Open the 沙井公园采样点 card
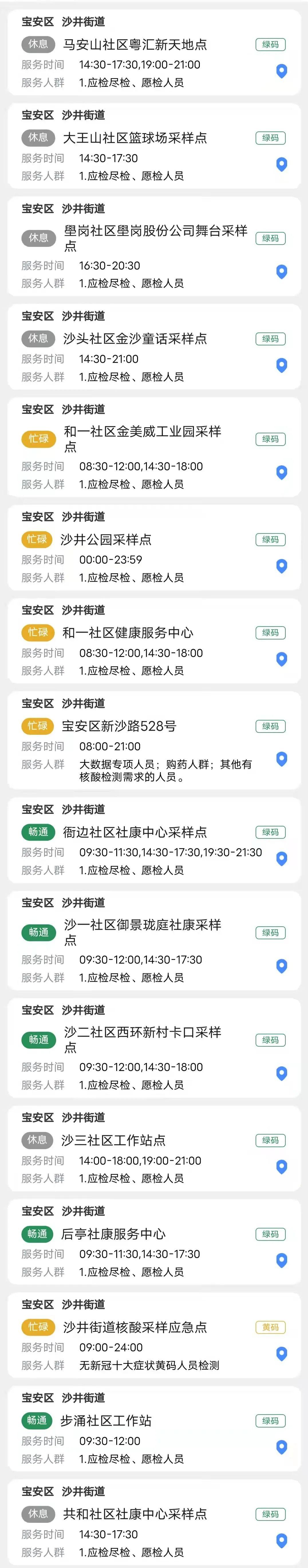 coord(106,539)
